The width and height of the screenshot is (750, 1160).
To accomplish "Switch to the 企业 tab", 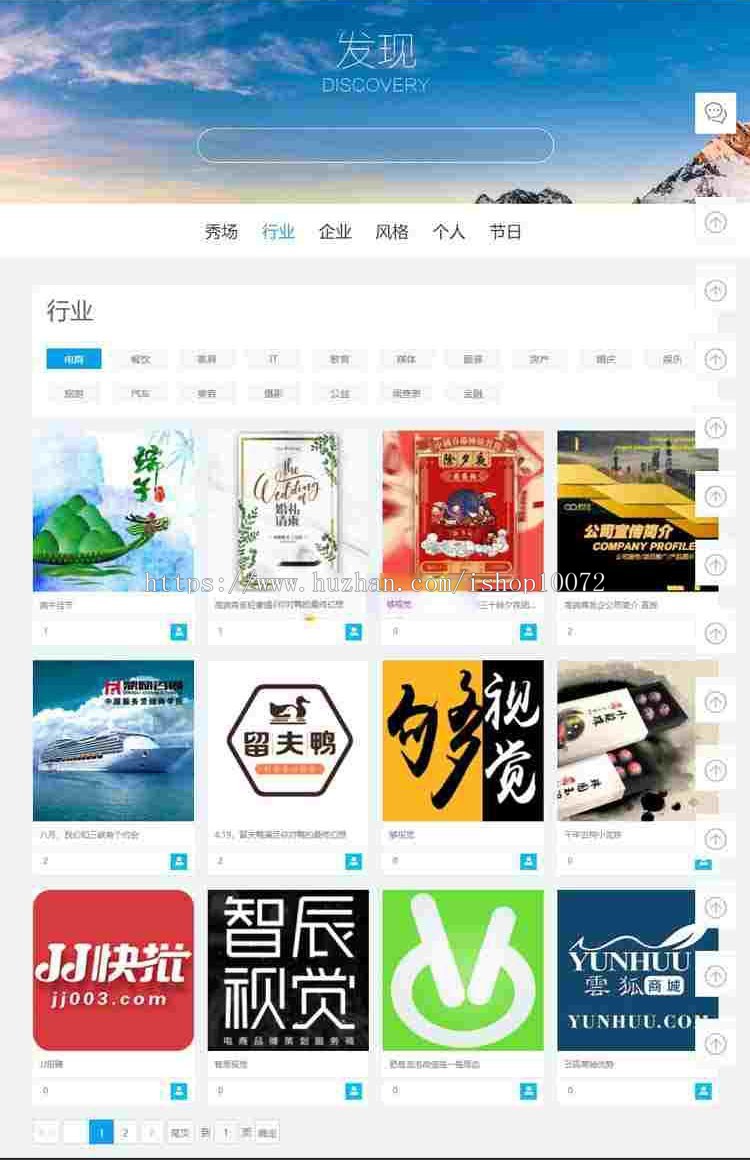I will point(335,231).
